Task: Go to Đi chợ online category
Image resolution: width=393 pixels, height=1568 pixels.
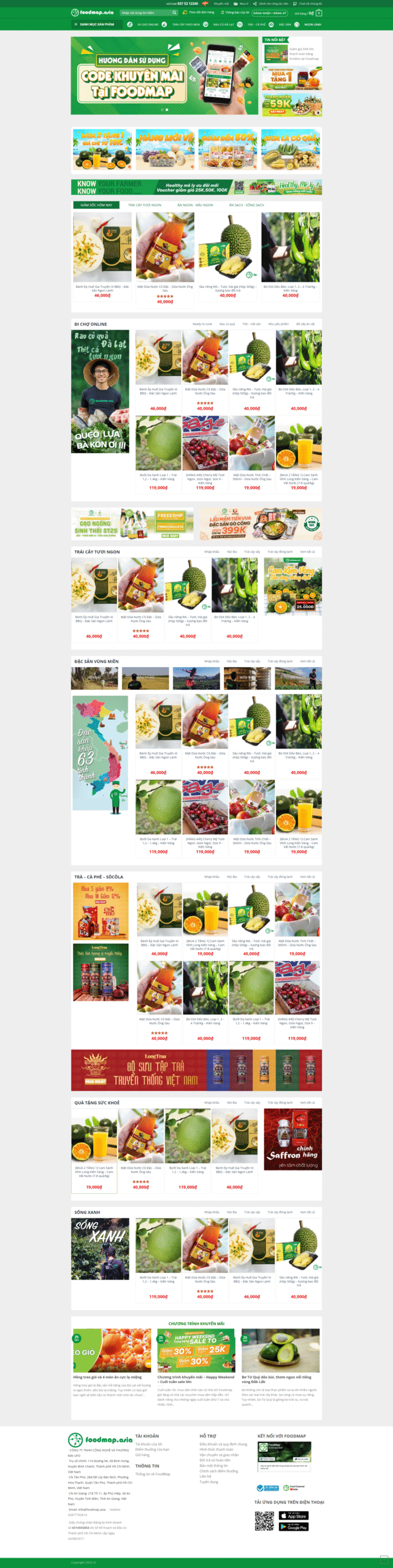Action: pyautogui.click(x=148, y=24)
